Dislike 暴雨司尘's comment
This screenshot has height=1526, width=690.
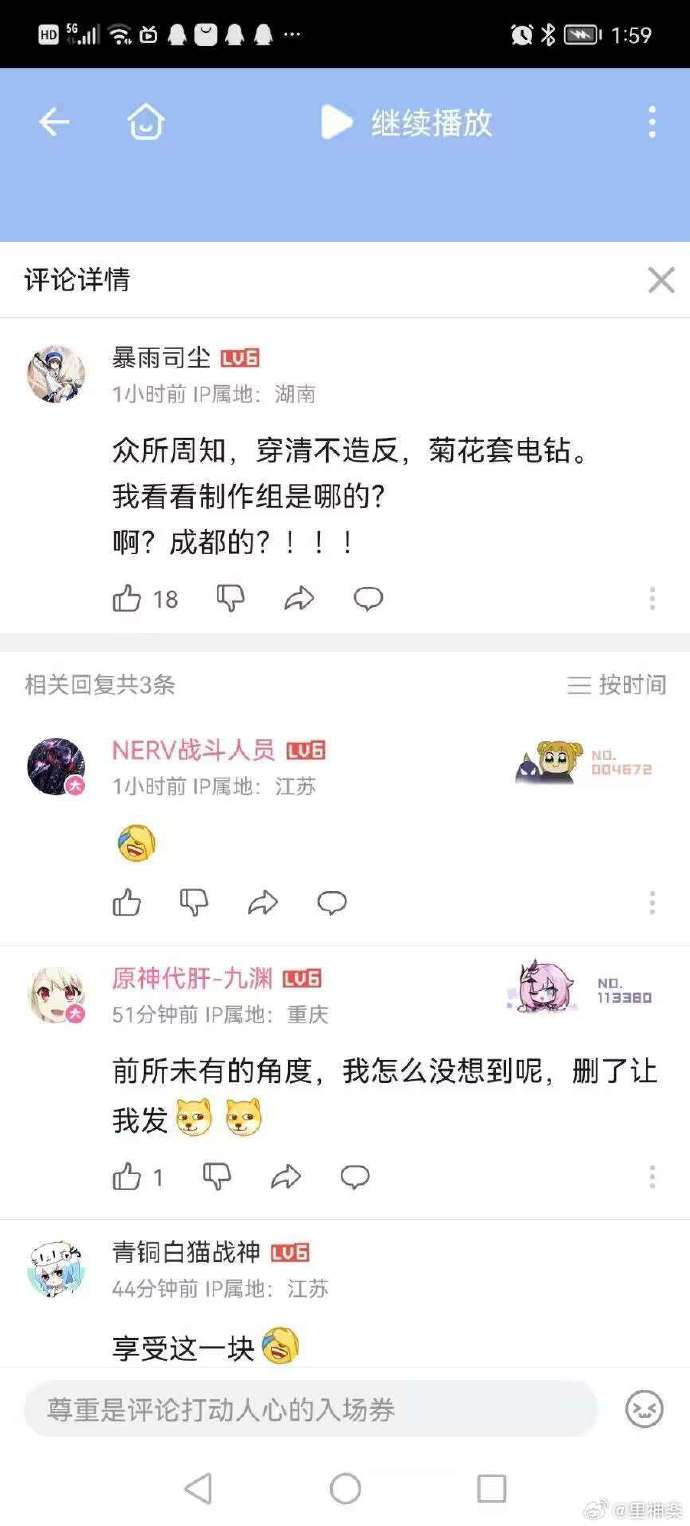(231, 599)
